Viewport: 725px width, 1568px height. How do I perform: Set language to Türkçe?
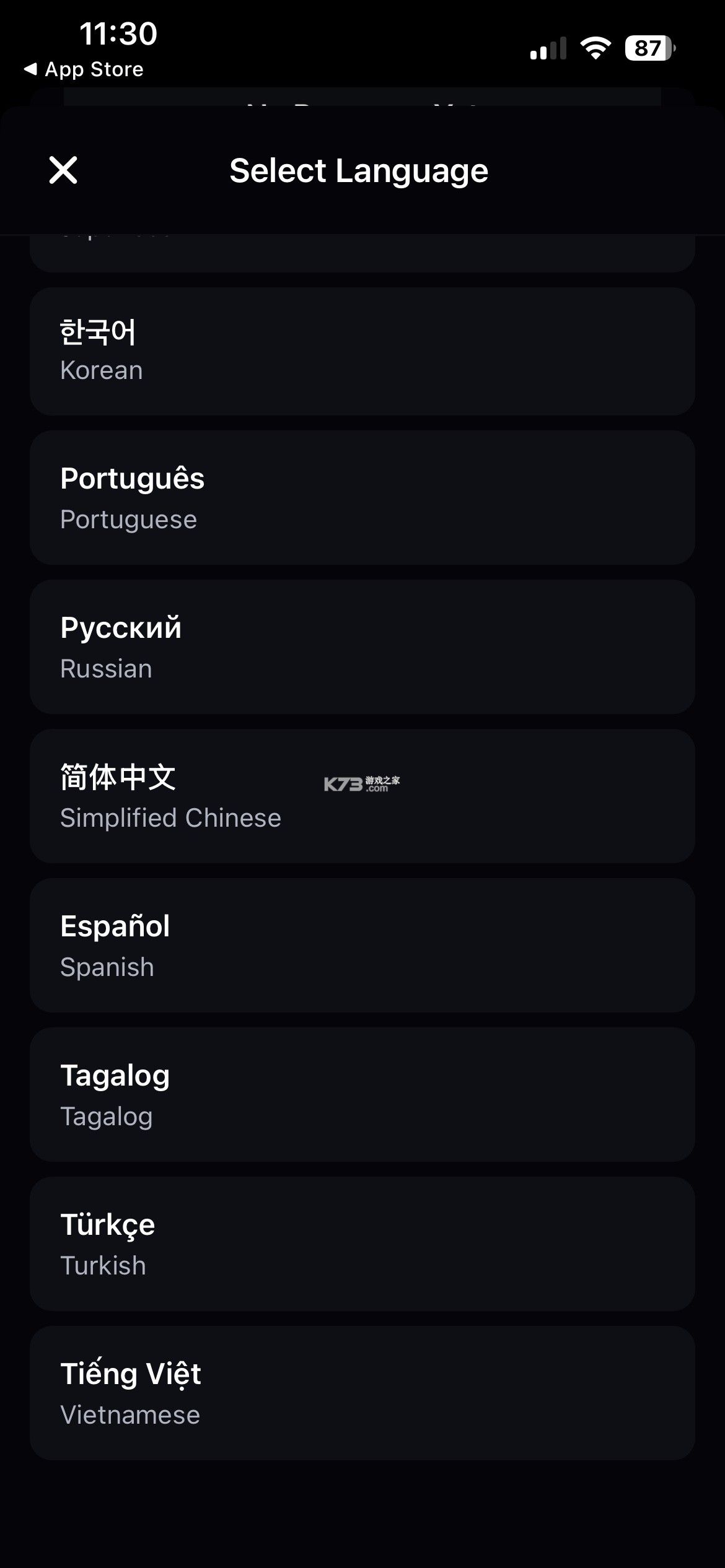362,1243
